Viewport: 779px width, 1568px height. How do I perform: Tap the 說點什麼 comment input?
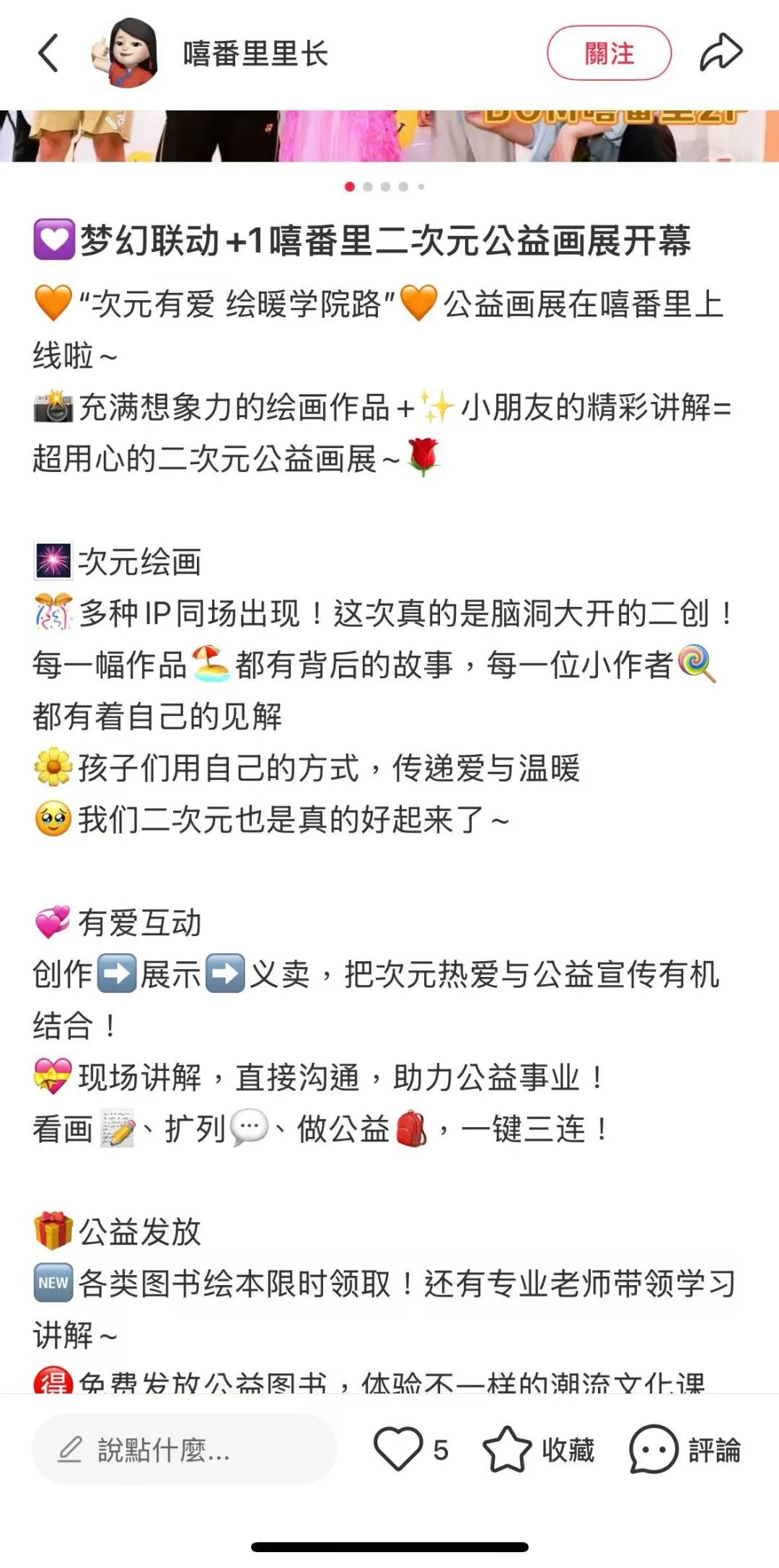pos(184,1450)
